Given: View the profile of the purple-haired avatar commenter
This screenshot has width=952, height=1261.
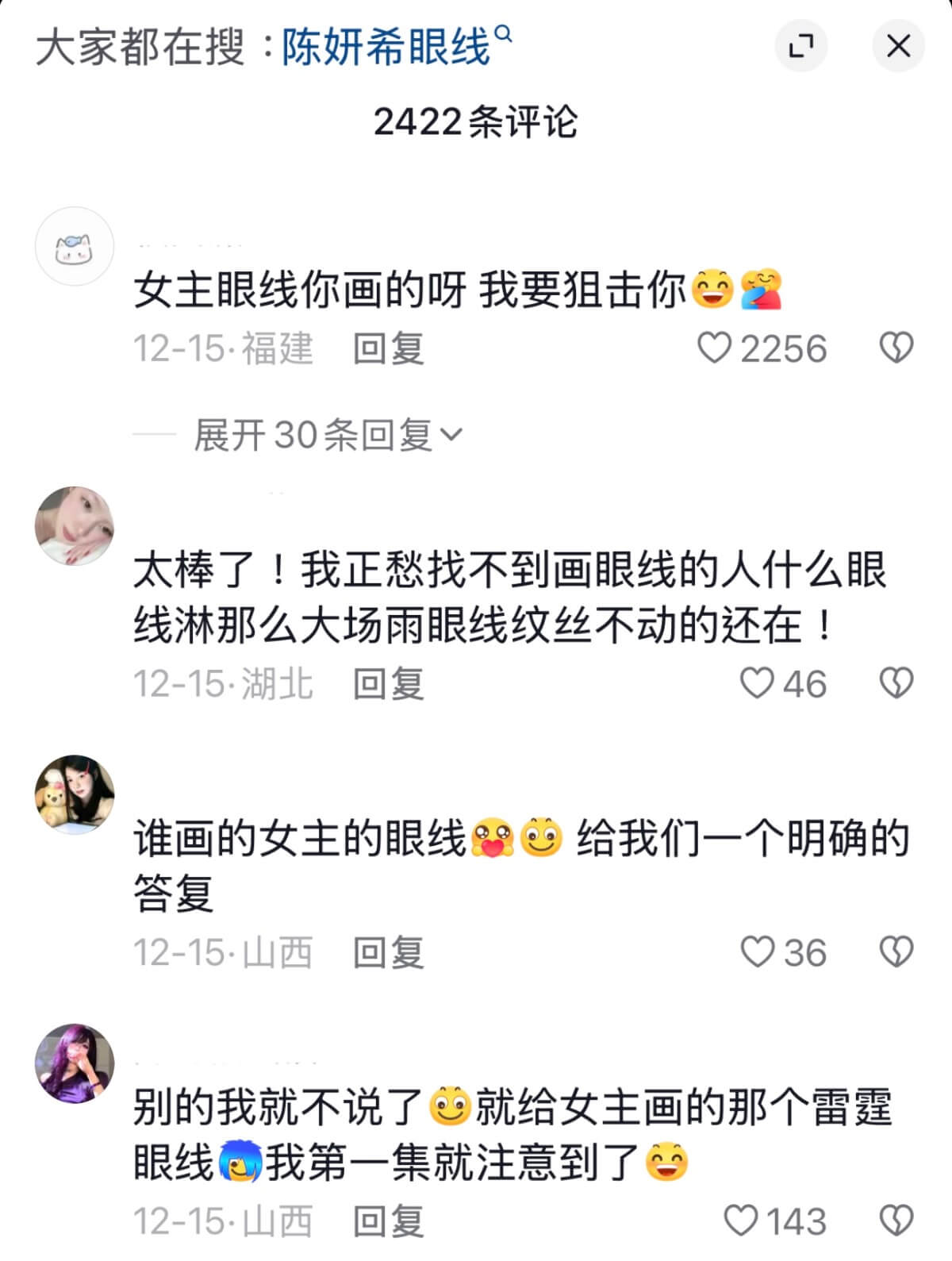Looking at the screenshot, I should click(75, 1063).
